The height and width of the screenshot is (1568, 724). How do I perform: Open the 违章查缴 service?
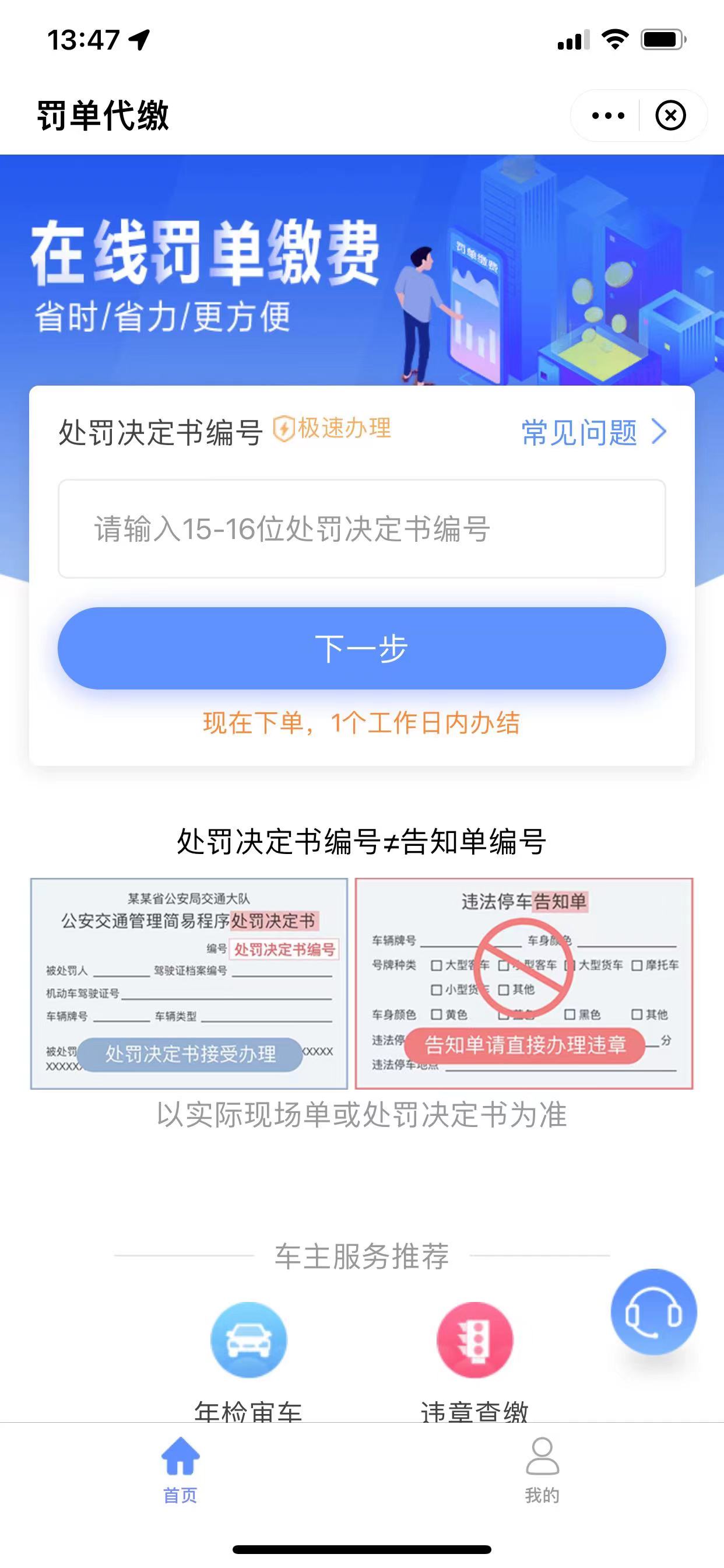pyautogui.click(x=475, y=1341)
